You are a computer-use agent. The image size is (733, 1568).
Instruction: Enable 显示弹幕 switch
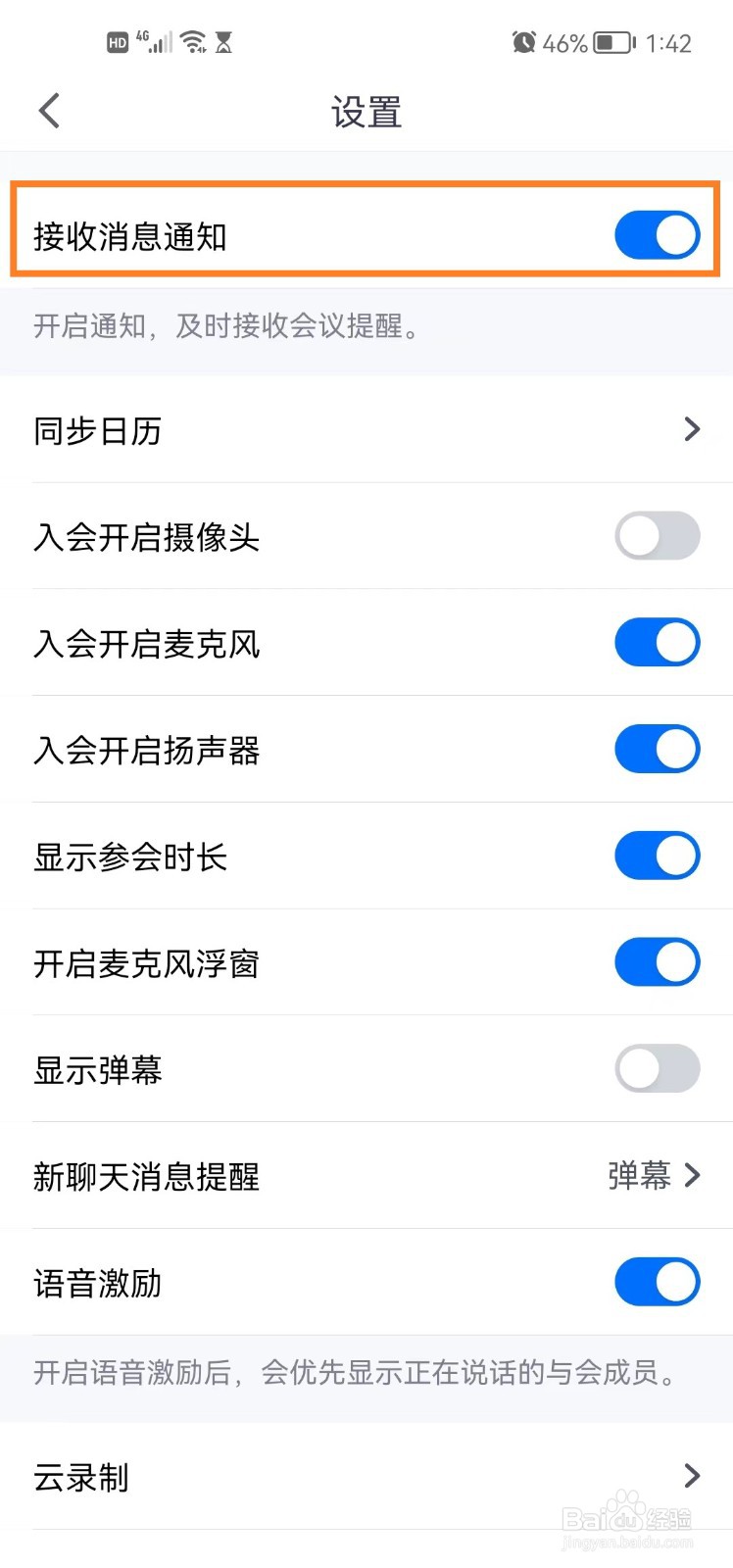point(657,1069)
